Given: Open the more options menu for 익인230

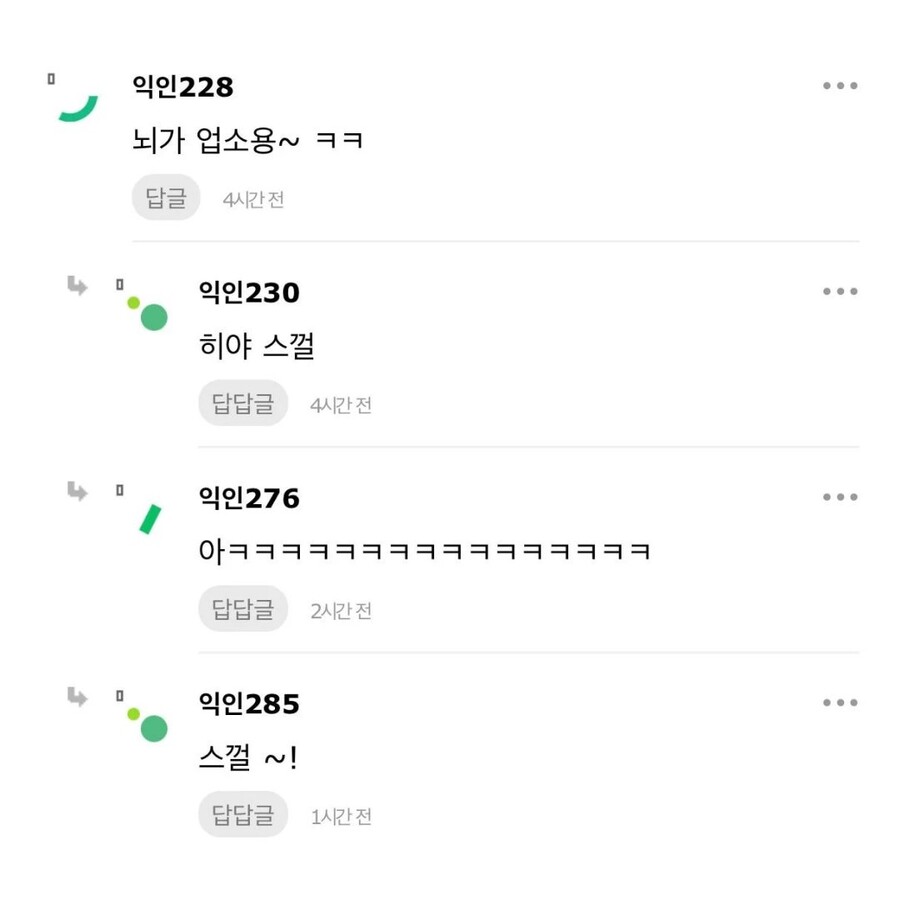Looking at the screenshot, I should click(840, 292).
